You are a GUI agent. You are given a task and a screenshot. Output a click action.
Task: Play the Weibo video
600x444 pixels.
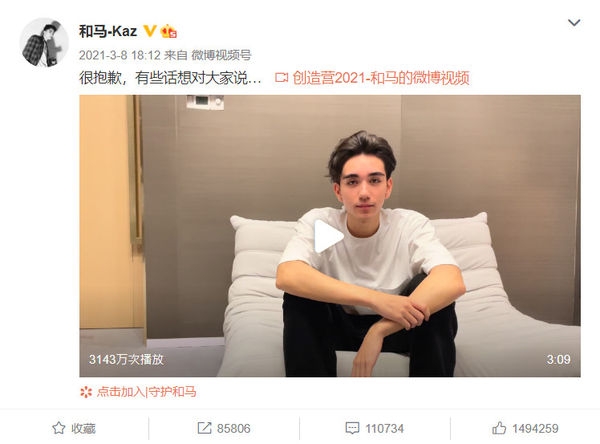329,236
